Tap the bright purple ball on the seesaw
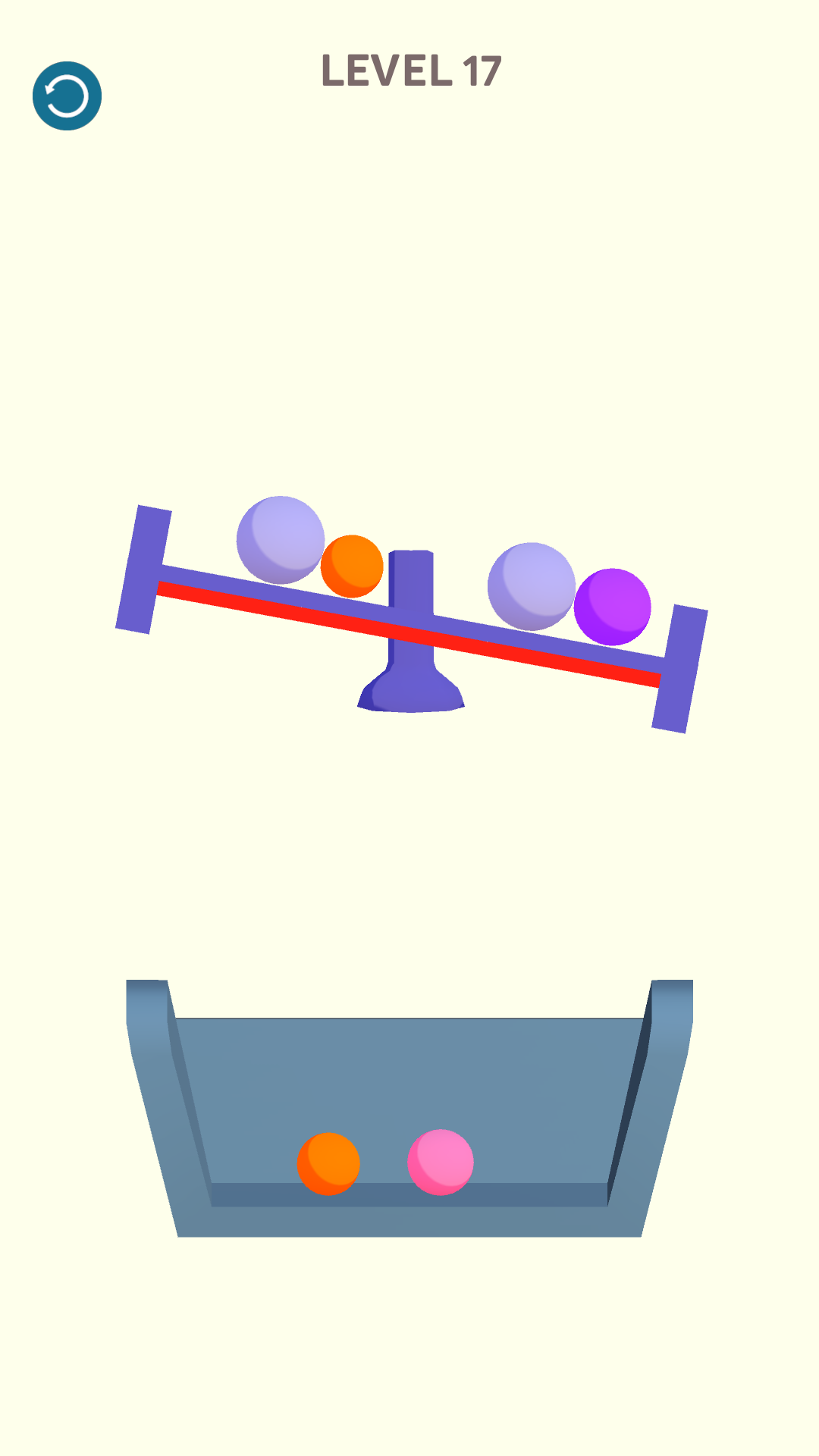 pos(613,607)
